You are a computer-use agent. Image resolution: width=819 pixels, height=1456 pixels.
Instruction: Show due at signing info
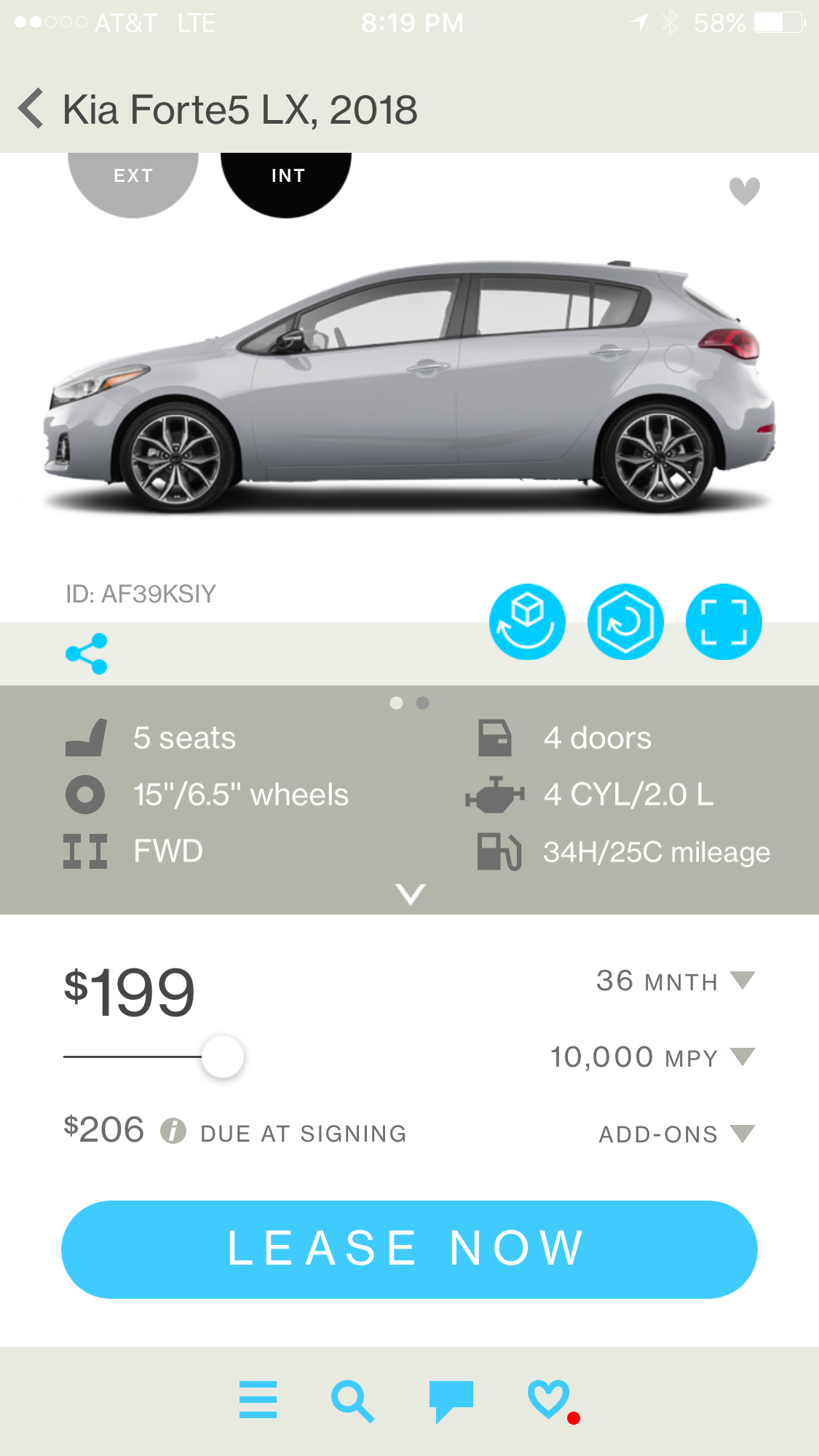coord(173,1131)
